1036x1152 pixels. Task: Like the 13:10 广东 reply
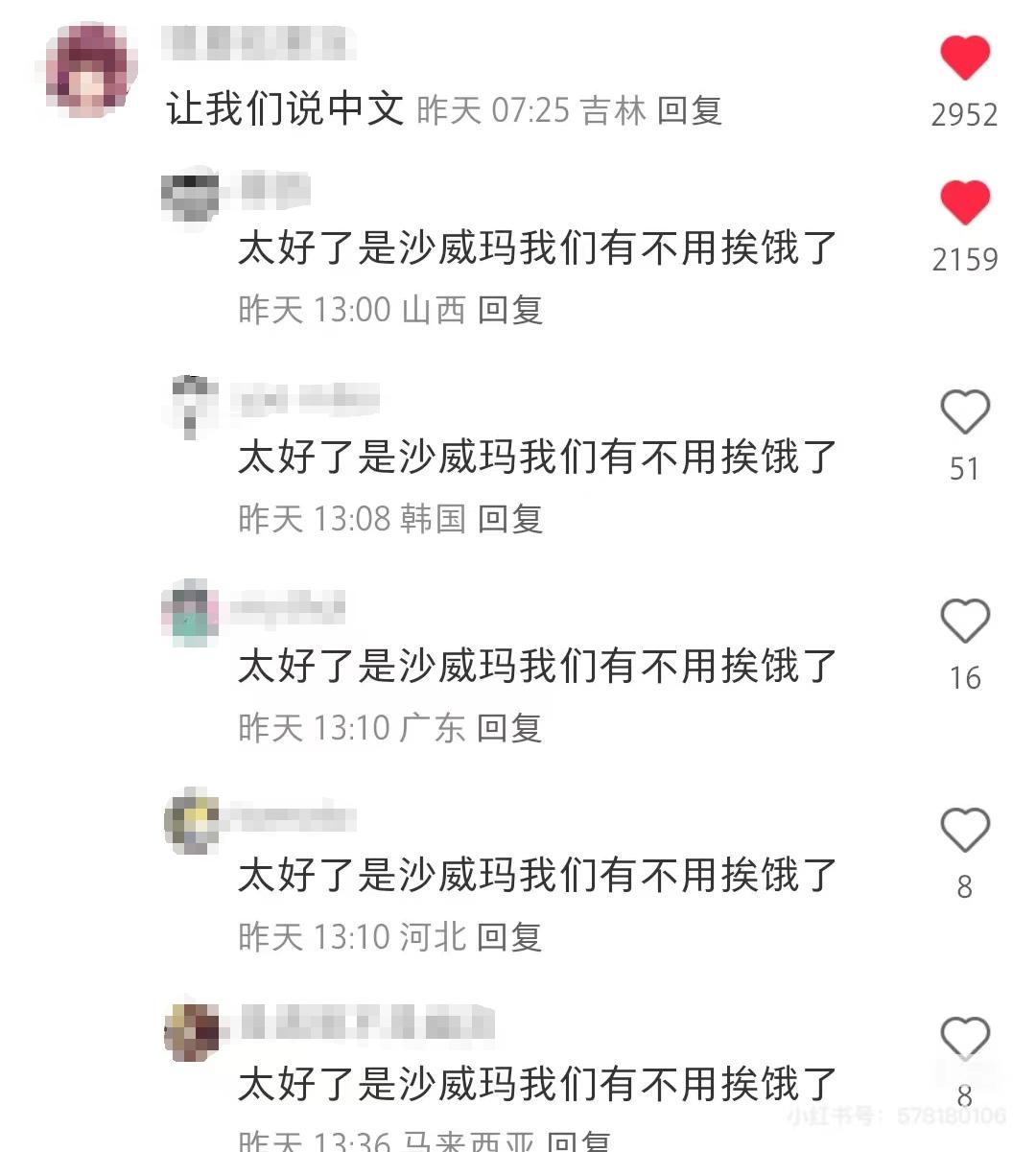964,621
